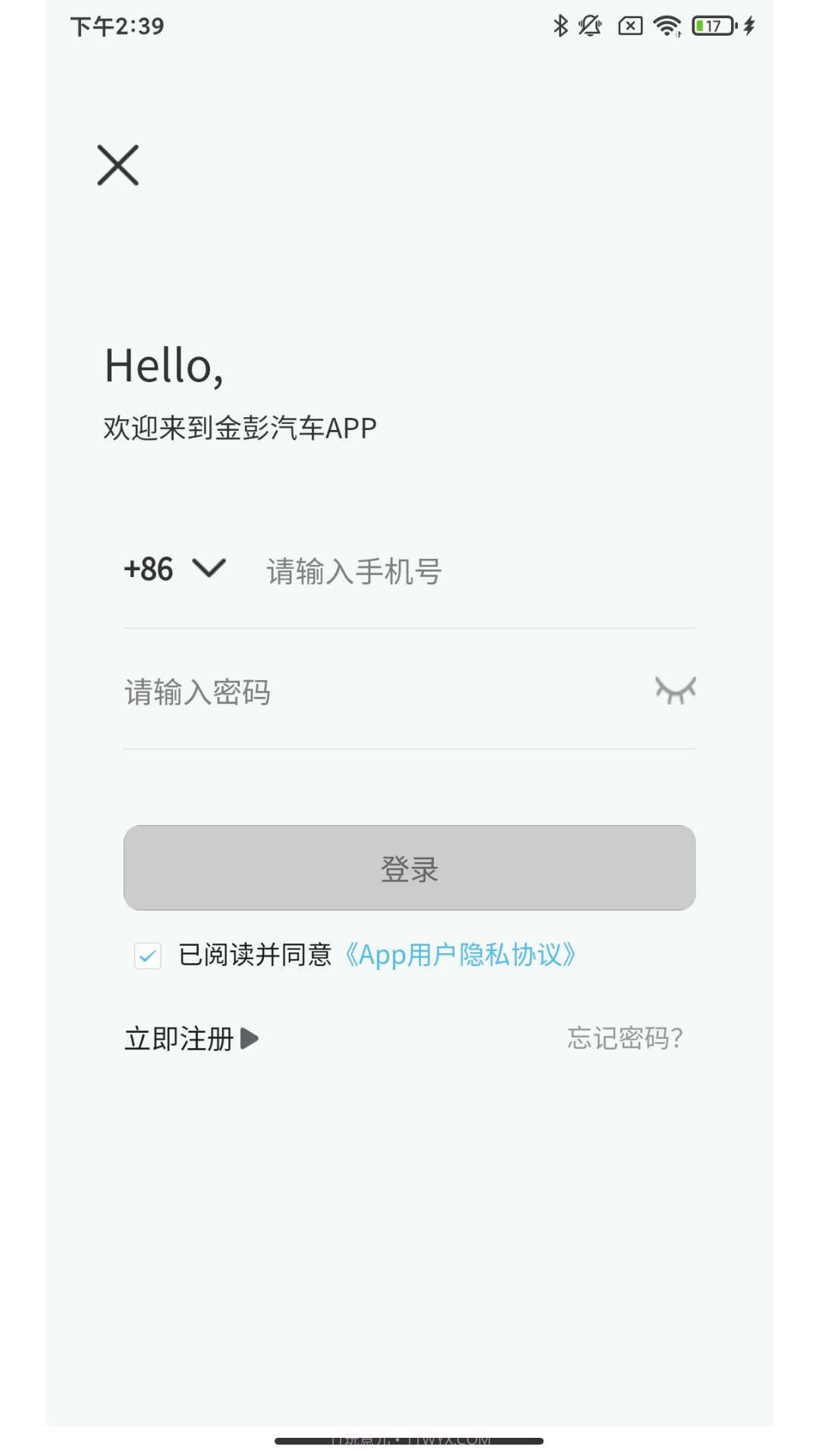Re-enable the privacy agreement checkbox
Image resolution: width=819 pixels, height=1456 pixels.
click(149, 955)
